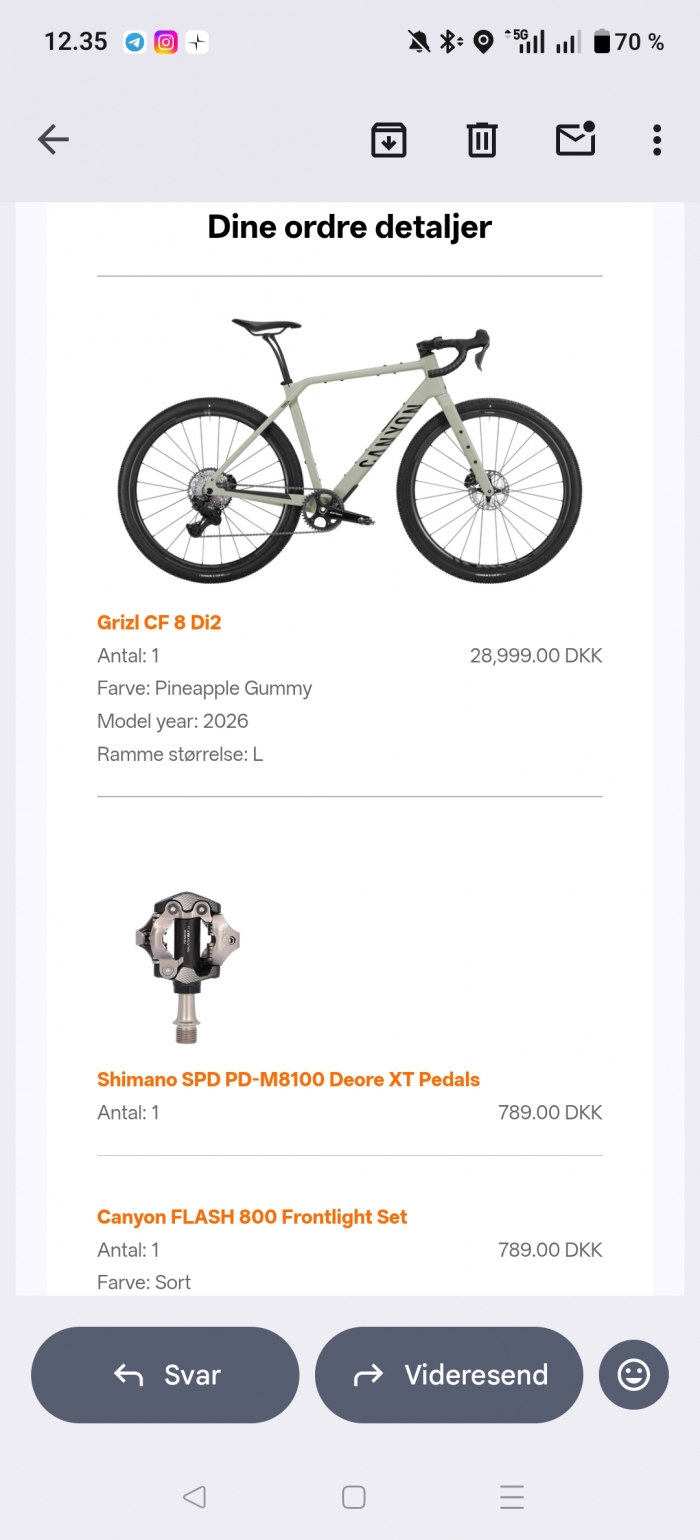The height and width of the screenshot is (1540, 700).
Task: Add an emoji reaction
Action: point(634,1375)
